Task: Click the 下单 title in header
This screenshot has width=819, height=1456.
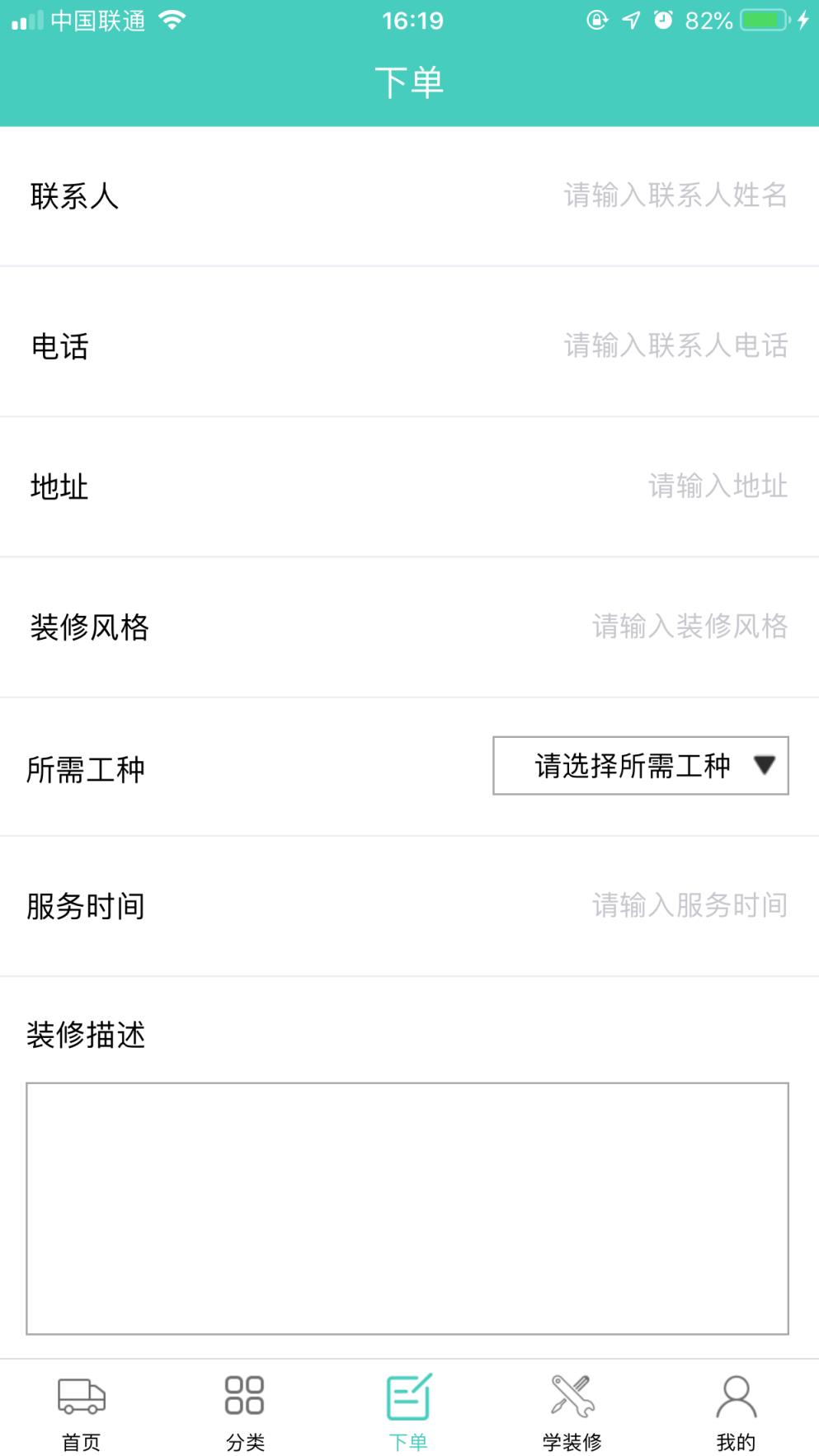Action: click(x=409, y=82)
